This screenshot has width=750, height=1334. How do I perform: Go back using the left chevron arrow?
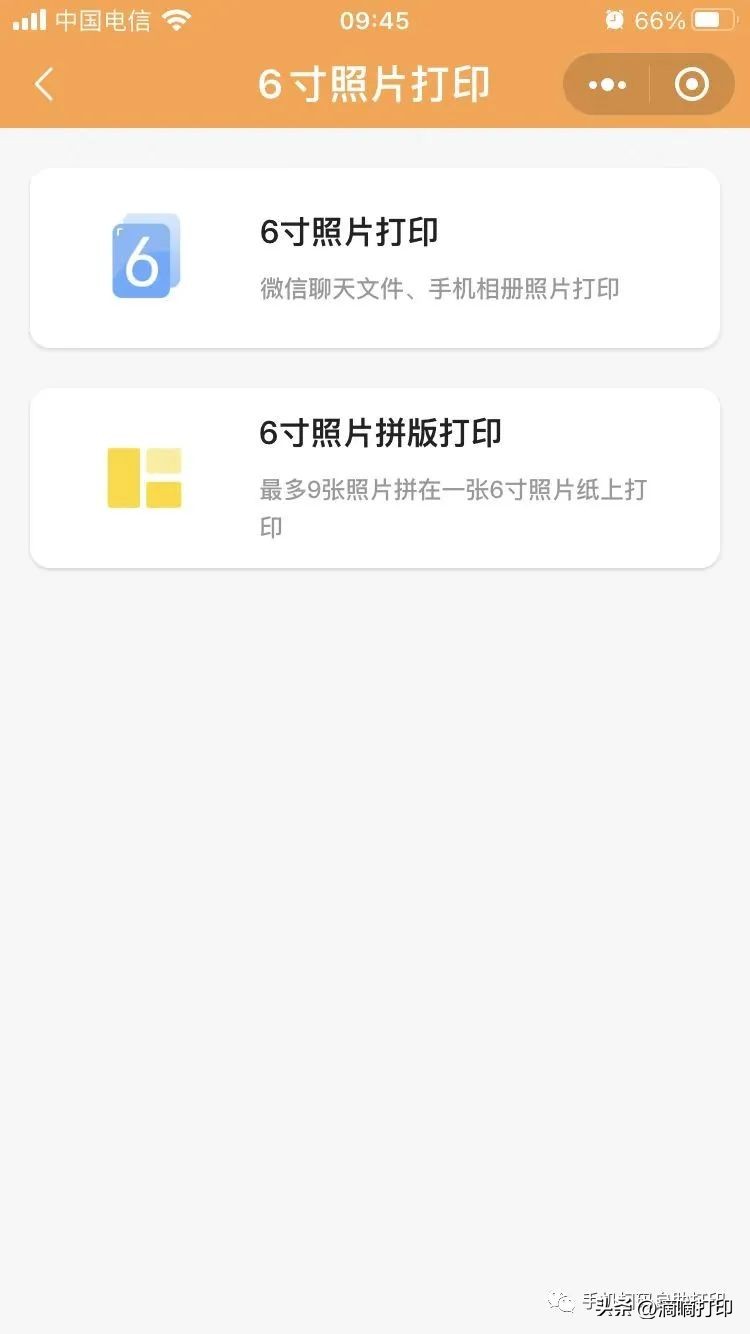coord(43,84)
